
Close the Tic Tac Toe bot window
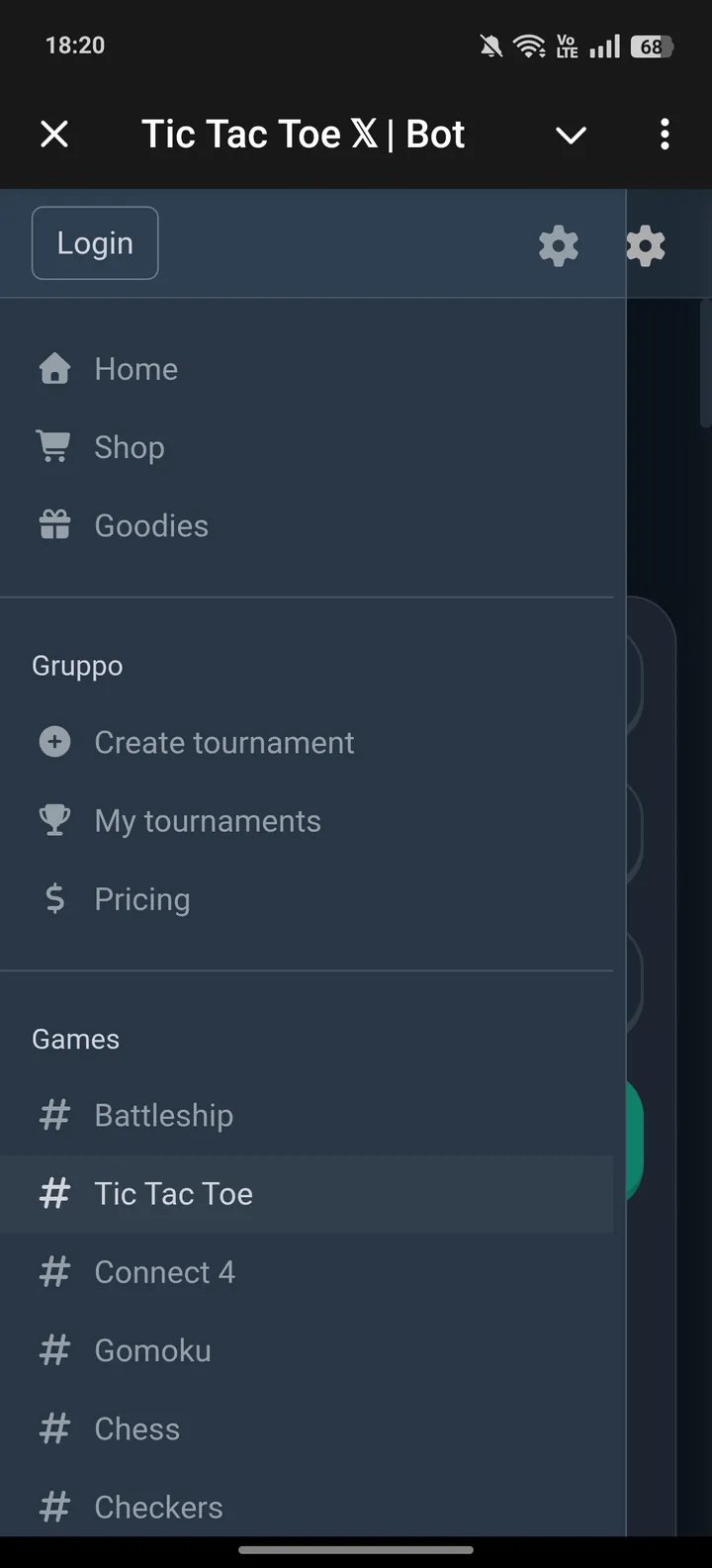54,135
